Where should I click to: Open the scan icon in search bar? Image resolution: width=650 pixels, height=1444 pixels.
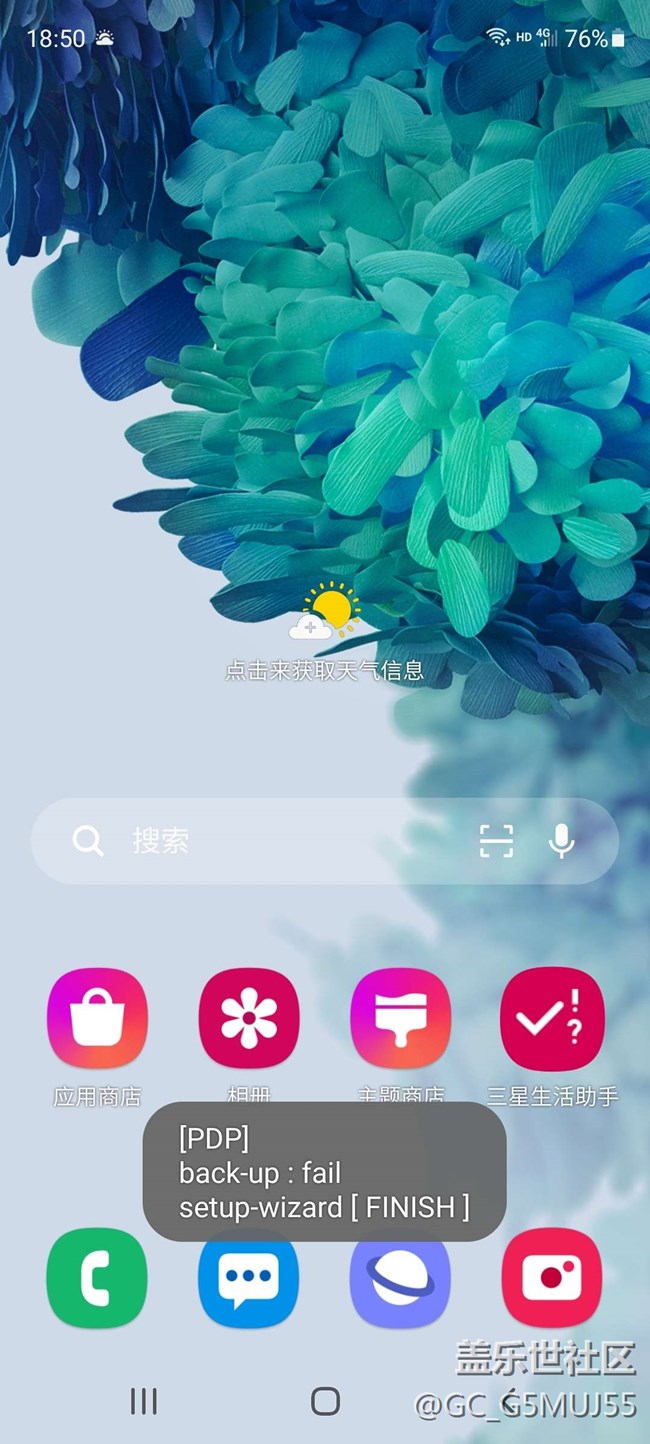[496, 841]
